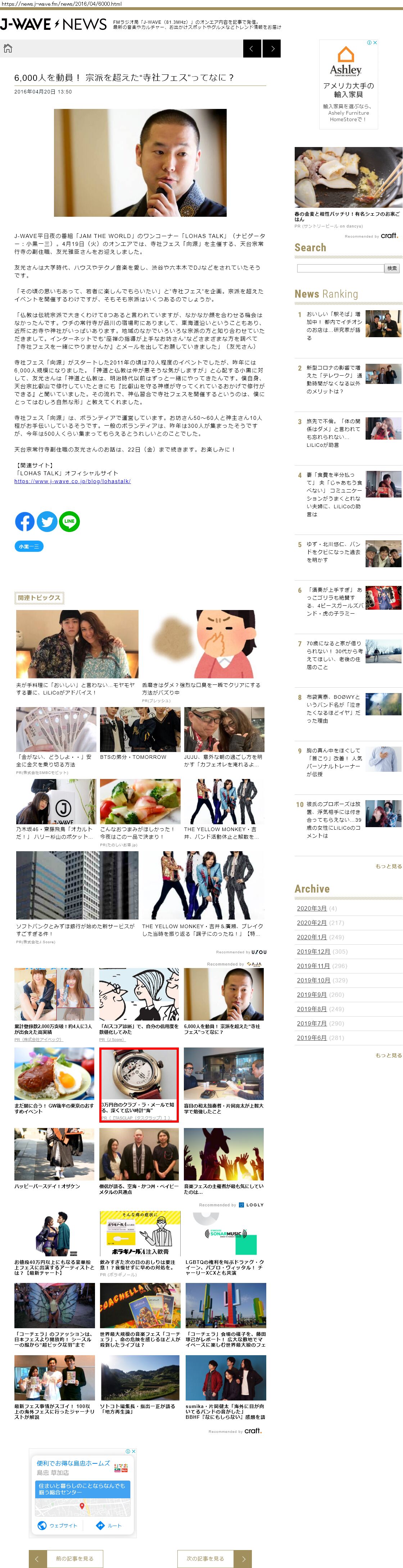Screen dimensions: 403x1568
Task: Open ranking item 1 about 駅そば
Action: 334,326
